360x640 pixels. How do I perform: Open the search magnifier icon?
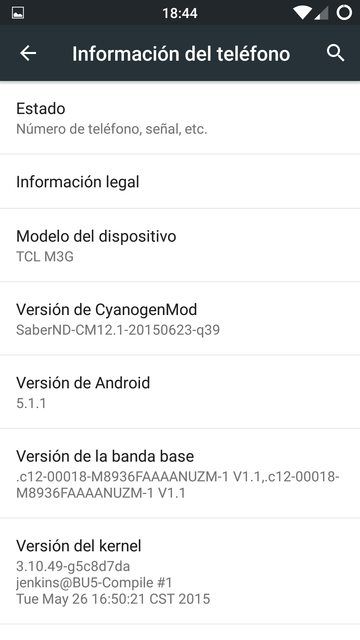[x=336, y=53]
